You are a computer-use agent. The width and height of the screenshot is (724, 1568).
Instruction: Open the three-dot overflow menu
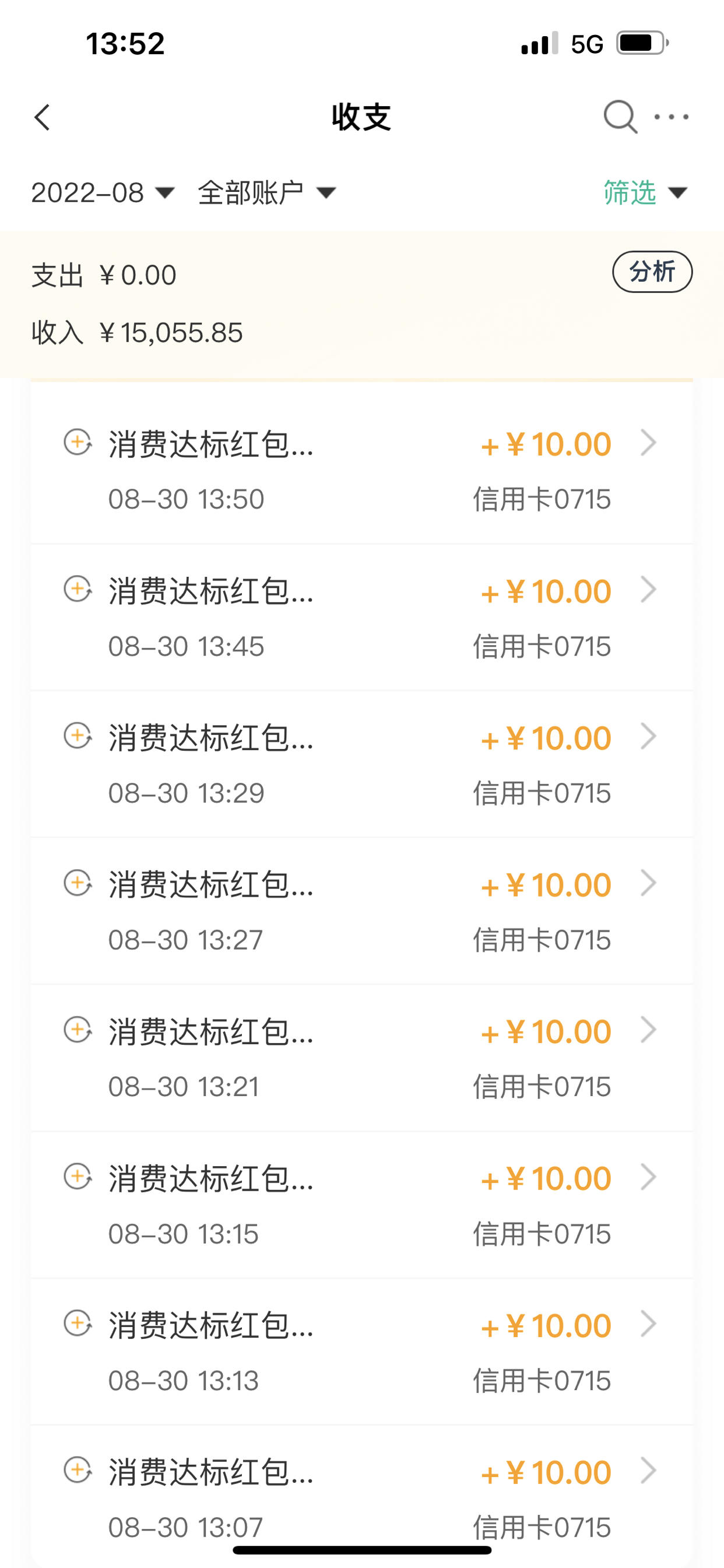coord(671,117)
